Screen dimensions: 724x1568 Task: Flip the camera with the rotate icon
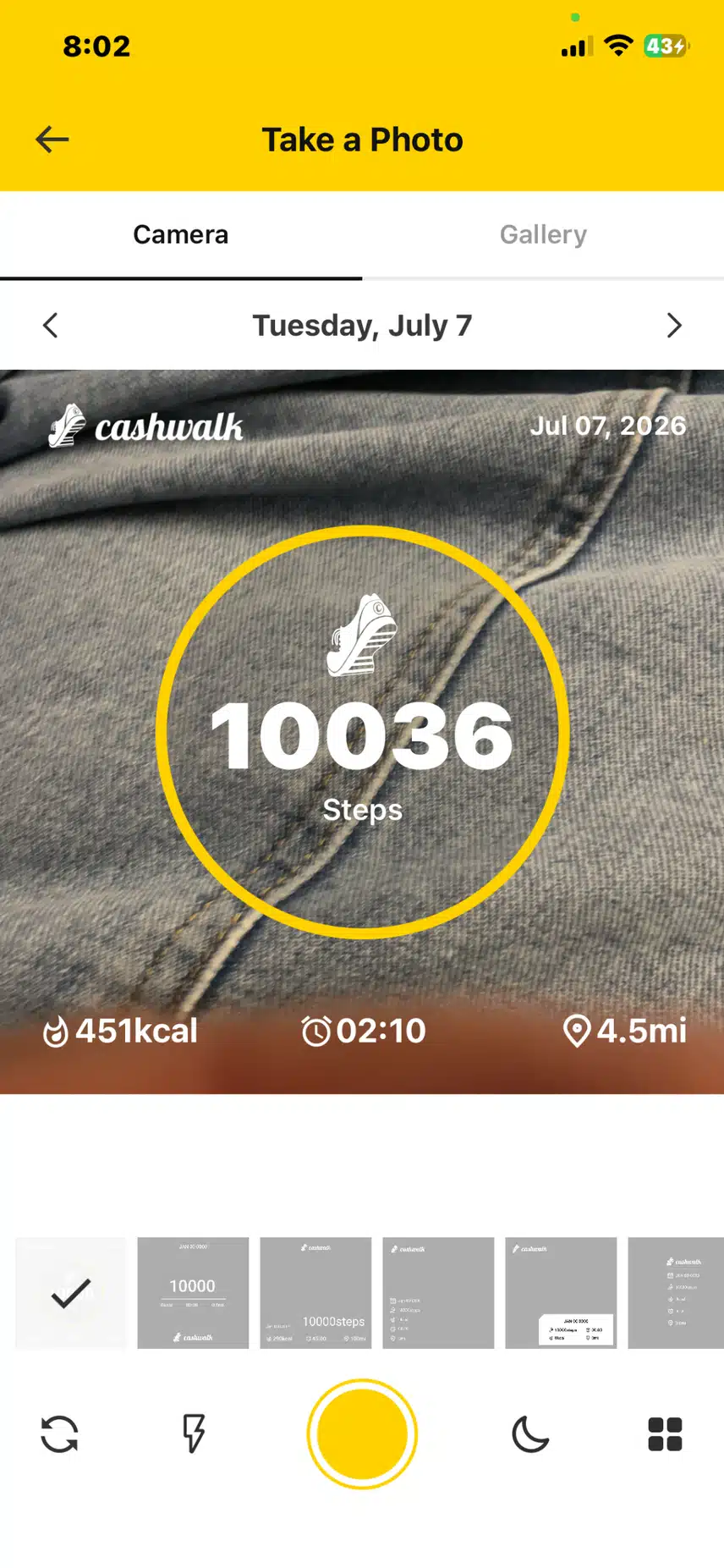pyautogui.click(x=59, y=1434)
